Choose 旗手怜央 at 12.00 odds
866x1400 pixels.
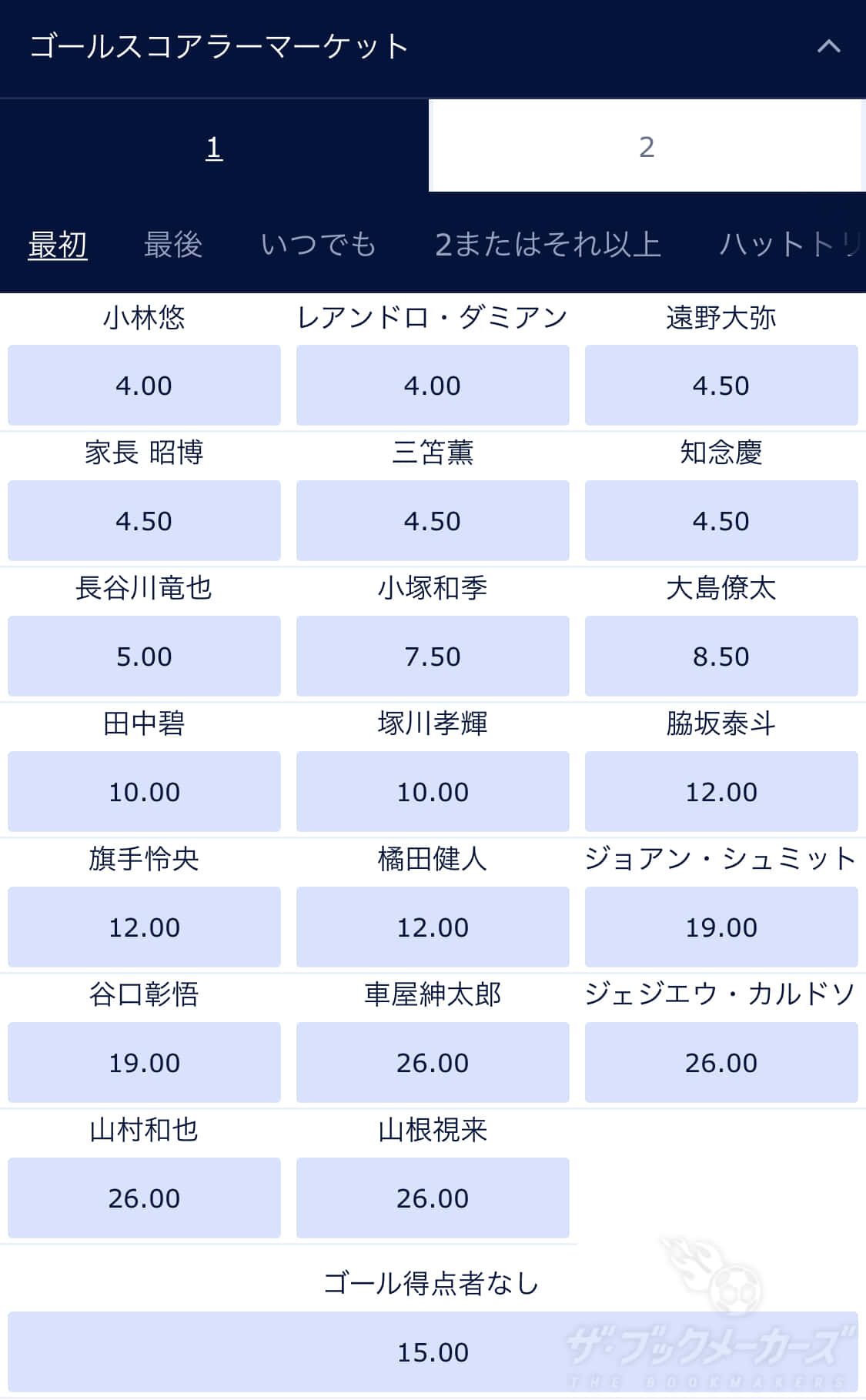pyautogui.click(x=144, y=927)
